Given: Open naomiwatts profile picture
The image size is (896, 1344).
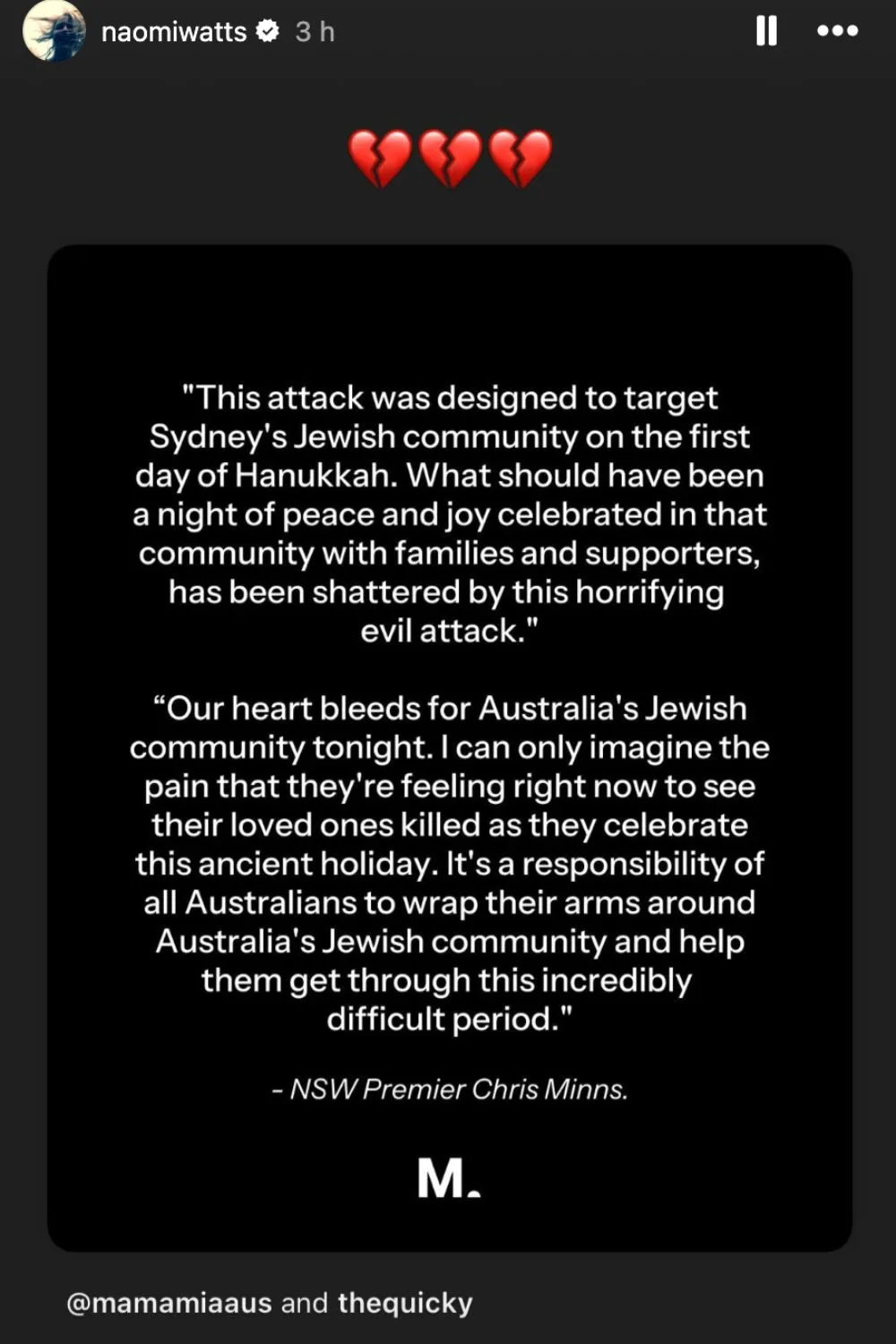Looking at the screenshot, I should [53, 31].
